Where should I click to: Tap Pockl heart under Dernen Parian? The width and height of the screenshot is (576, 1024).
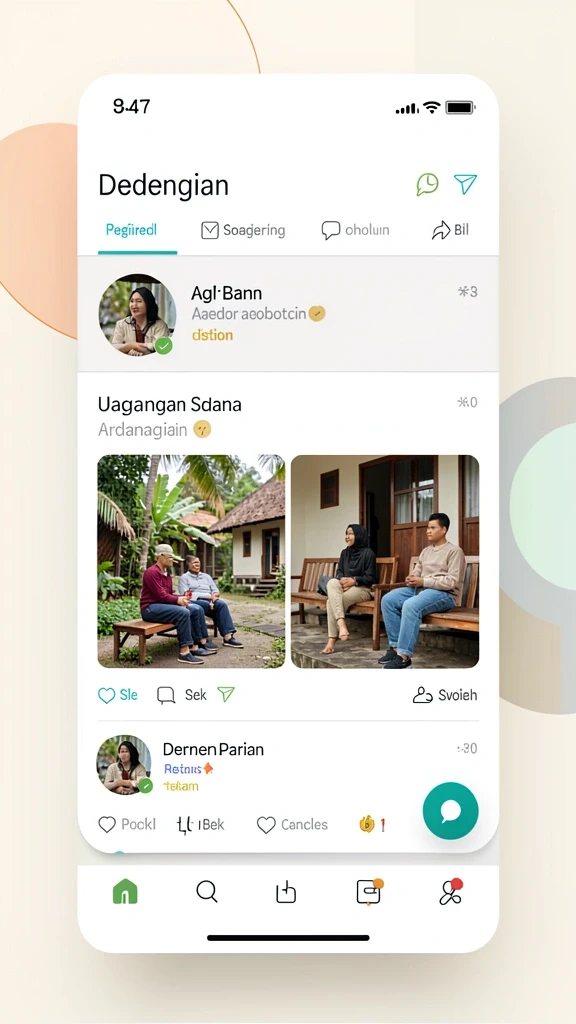[x=127, y=825]
